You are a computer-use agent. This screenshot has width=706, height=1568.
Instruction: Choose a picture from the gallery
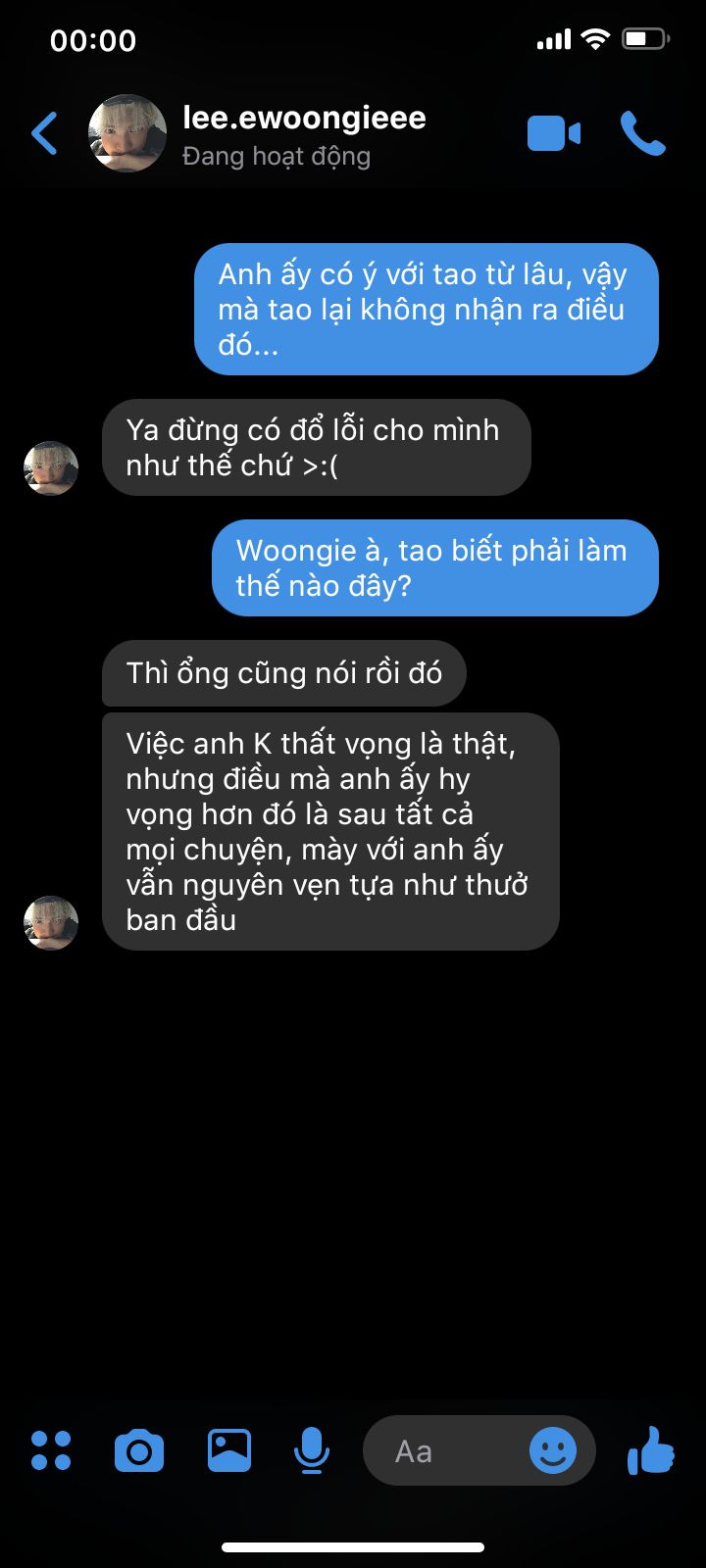point(229,1450)
